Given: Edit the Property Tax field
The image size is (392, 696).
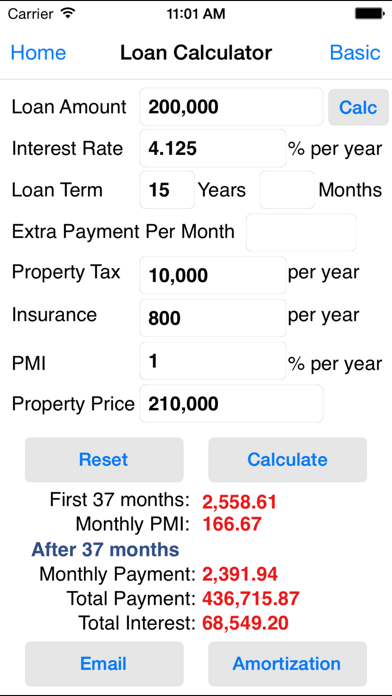Looking at the screenshot, I should tap(213, 275).
